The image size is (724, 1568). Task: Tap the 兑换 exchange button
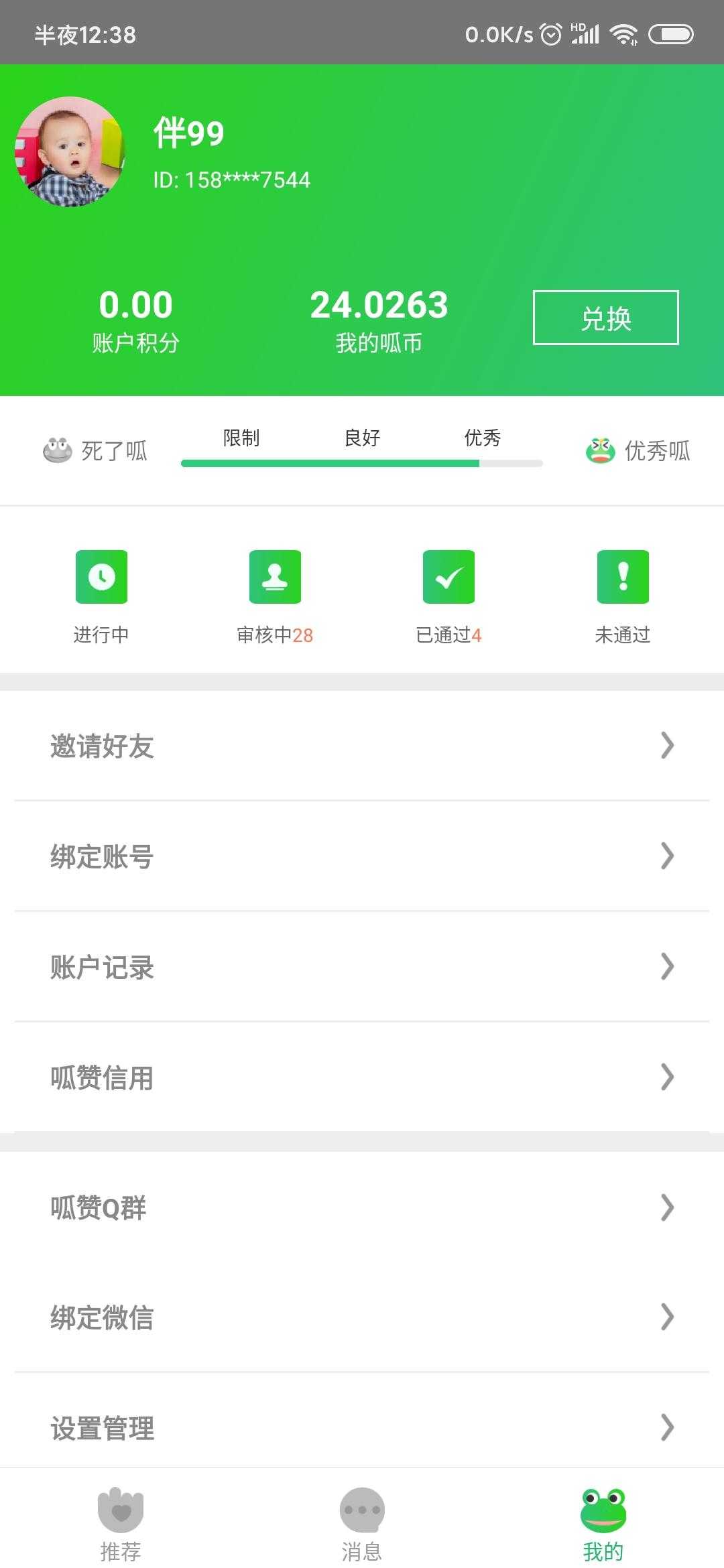(x=605, y=318)
